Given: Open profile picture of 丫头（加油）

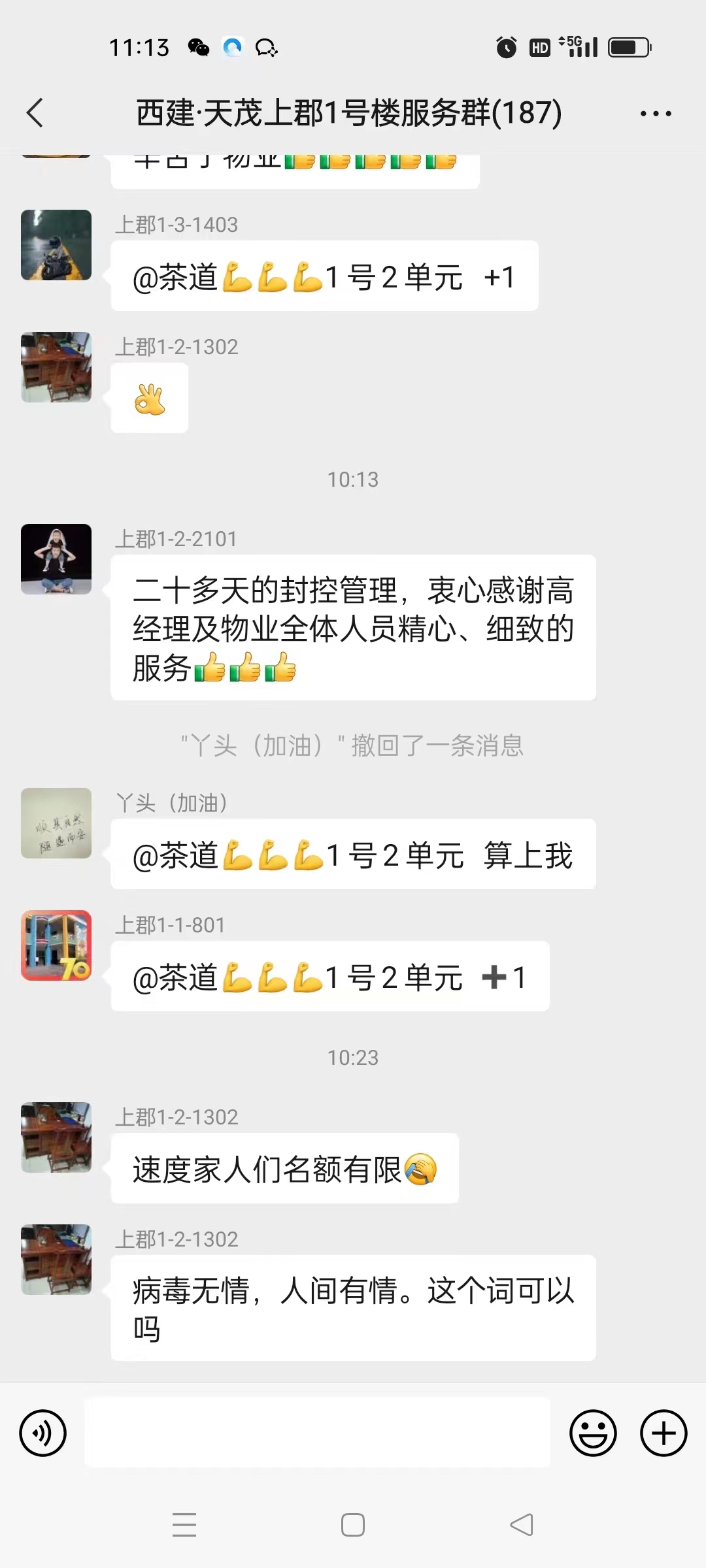Looking at the screenshot, I should point(56,823).
